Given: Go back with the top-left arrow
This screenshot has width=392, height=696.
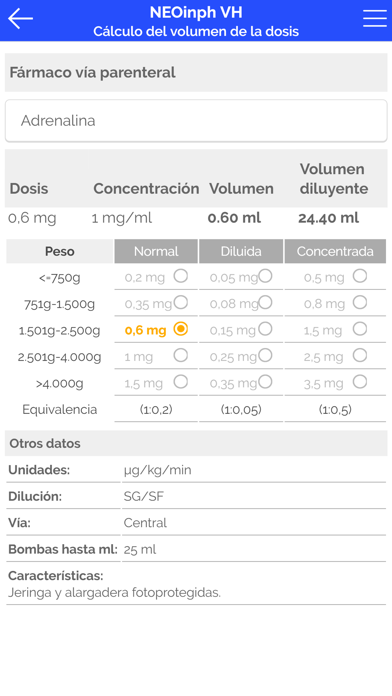Looking at the screenshot, I should pyautogui.click(x=20, y=19).
